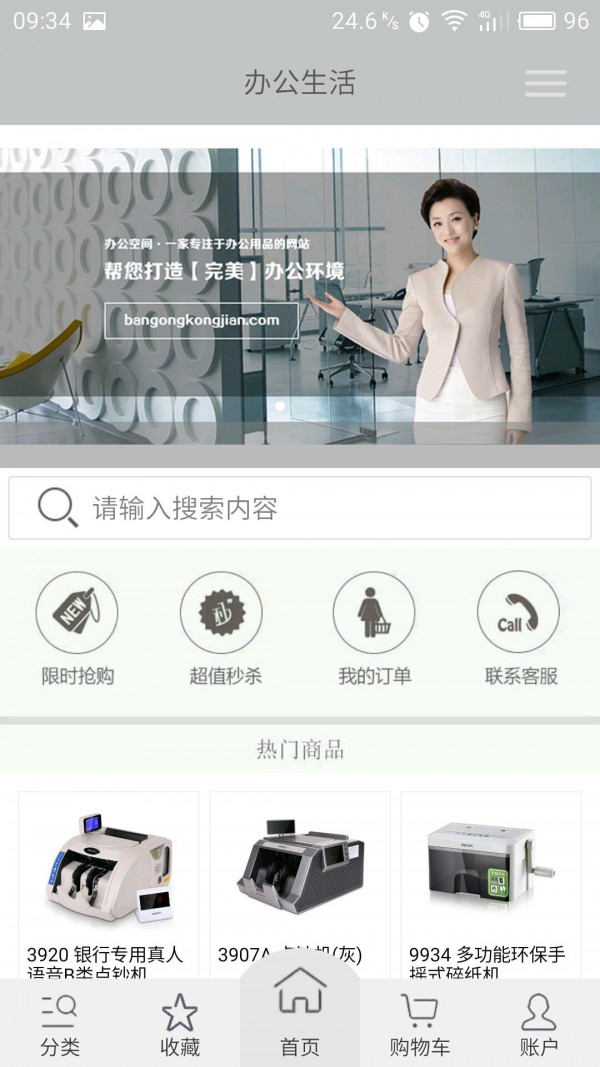Open 超值秒杀 seckill deals
The height and width of the screenshot is (1067, 600).
click(x=225, y=628)
